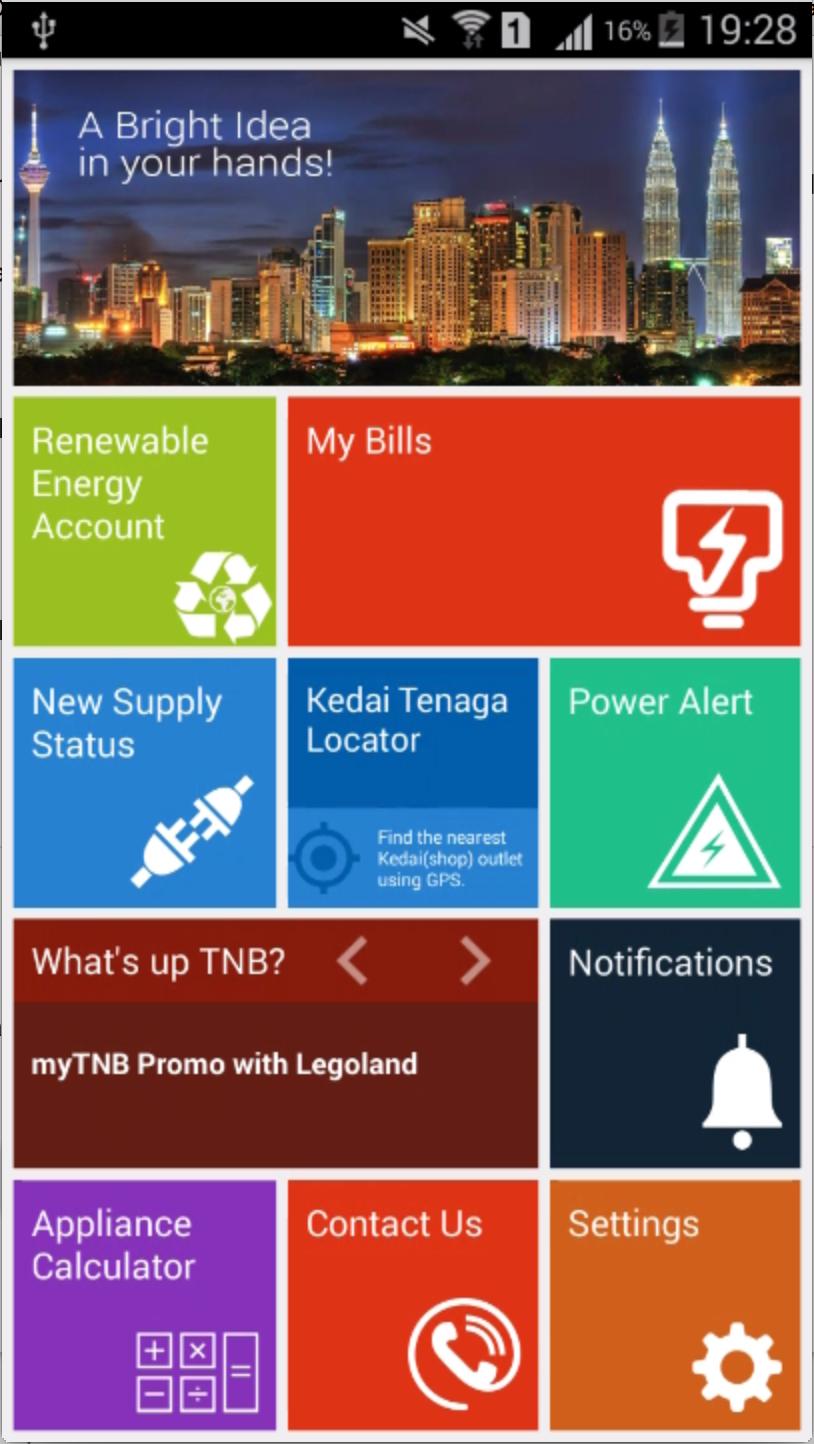Screen dimensions: 814x1444
Task: Go to Settings
Action: 675,1304
